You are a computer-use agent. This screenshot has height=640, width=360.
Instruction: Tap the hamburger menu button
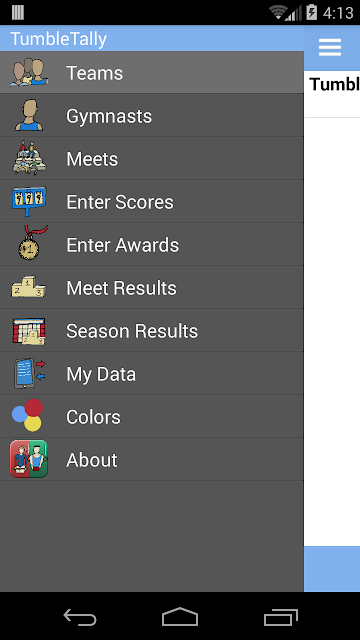(x=330, y=47)
